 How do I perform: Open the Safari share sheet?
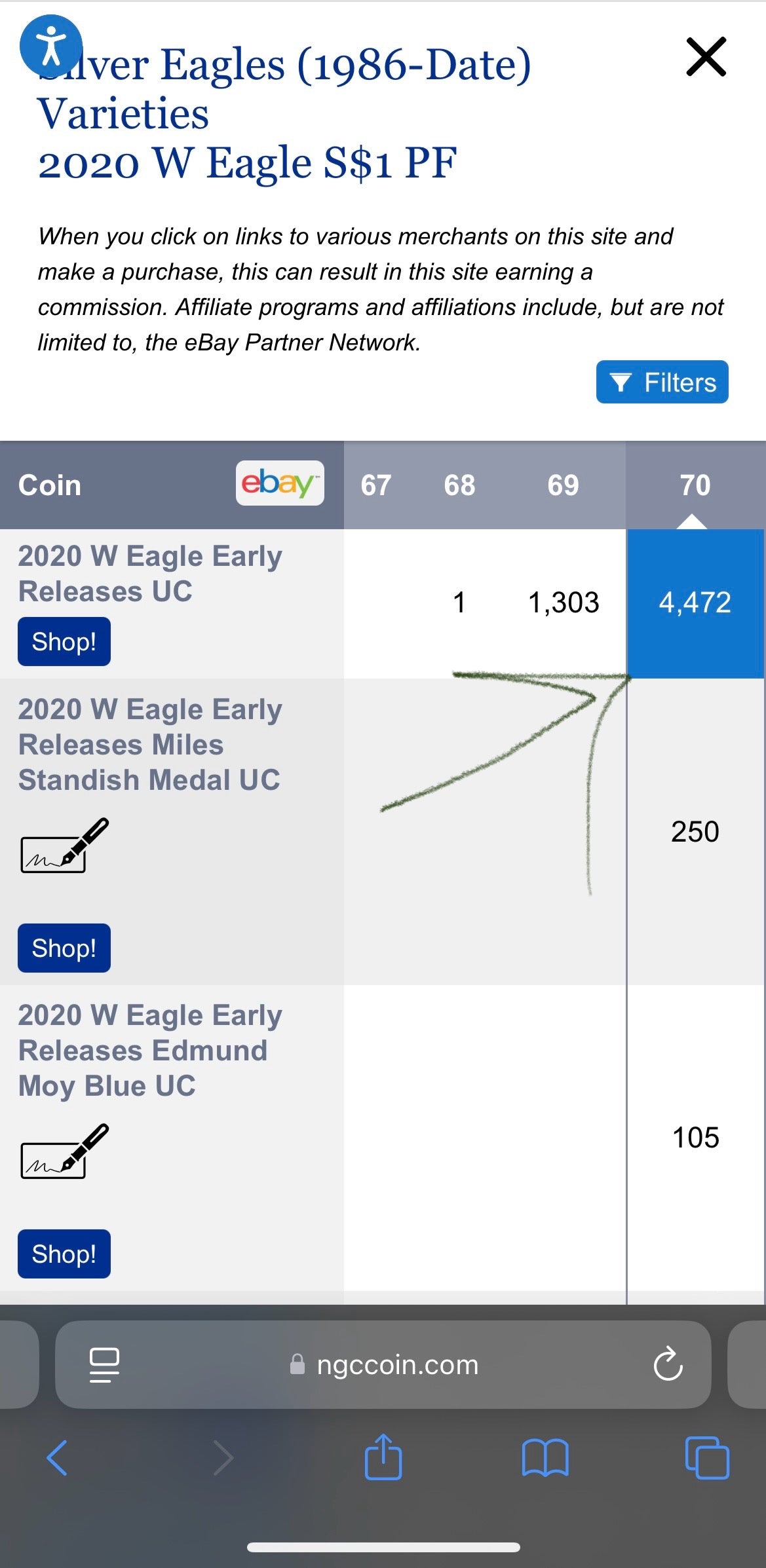(383, 1457)
